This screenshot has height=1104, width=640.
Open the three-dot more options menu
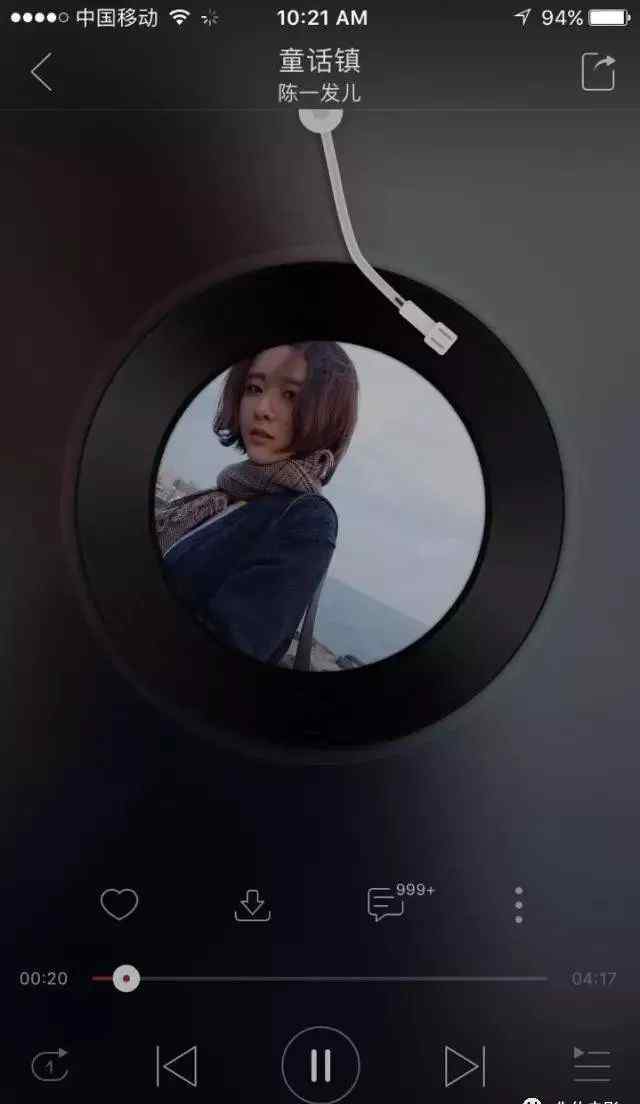click(x=519, y=905)
